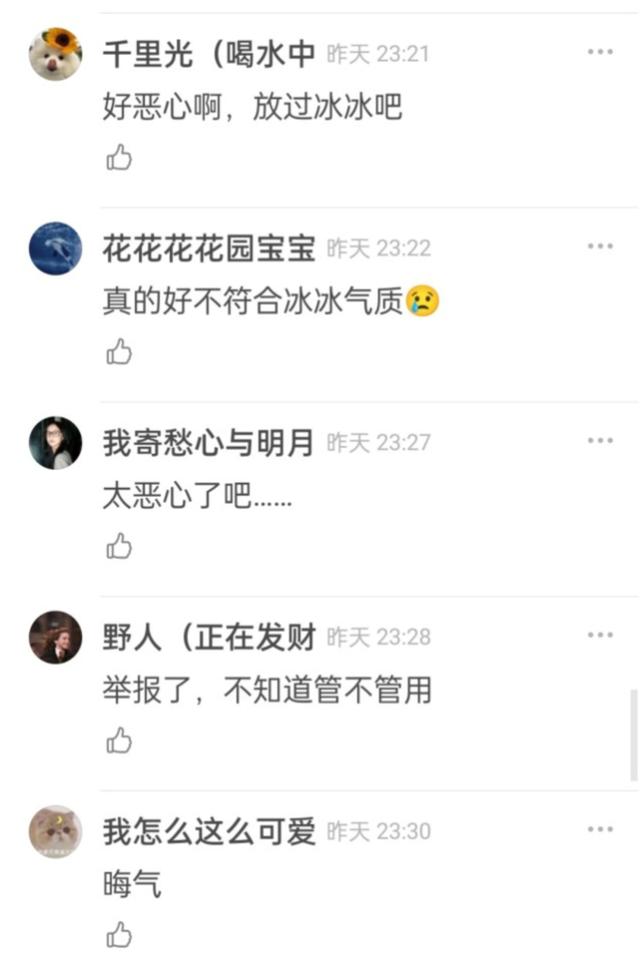Open 花花花花园宝宝's username profile
Image resolution: width=640 pixels, height=961 pixels.
209,248
